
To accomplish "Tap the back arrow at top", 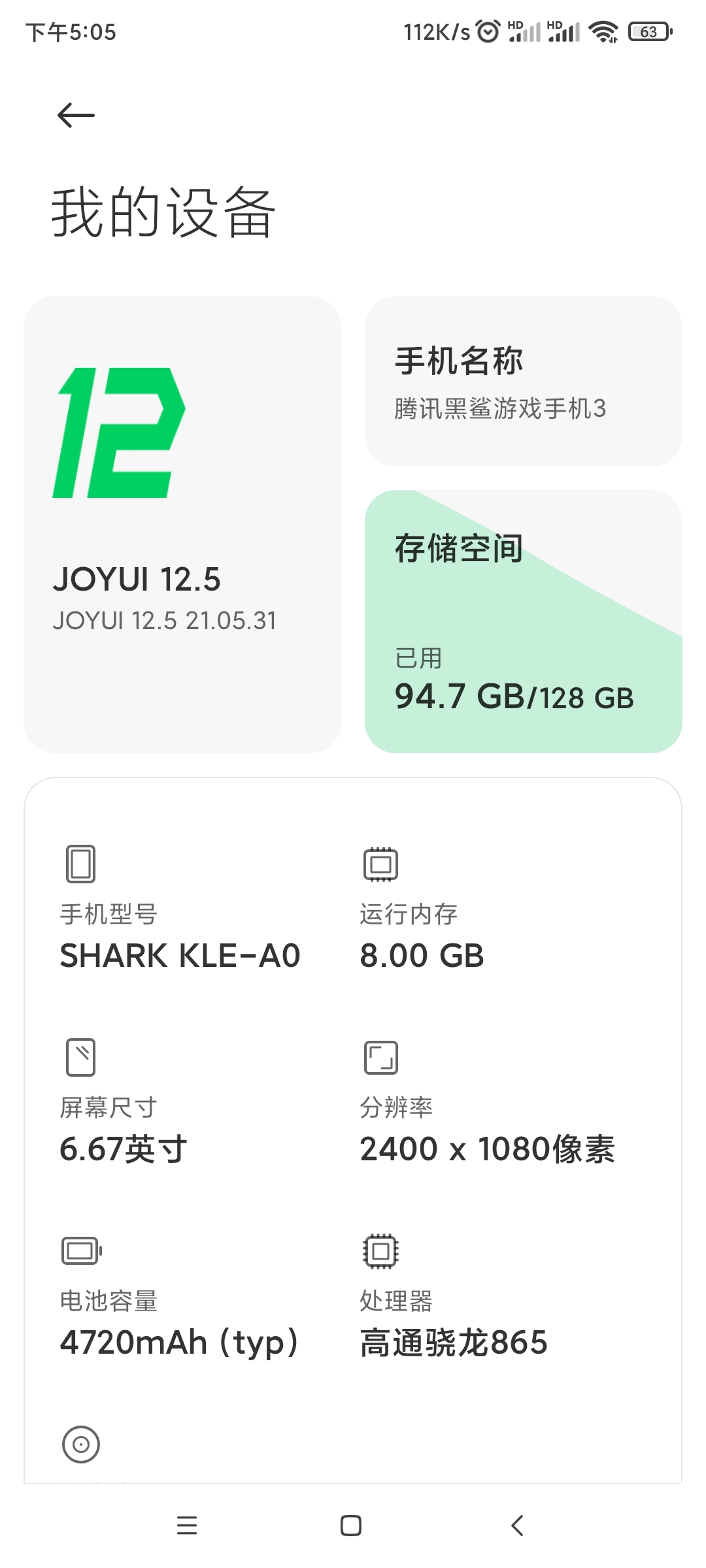I will (x=76, y=116).
